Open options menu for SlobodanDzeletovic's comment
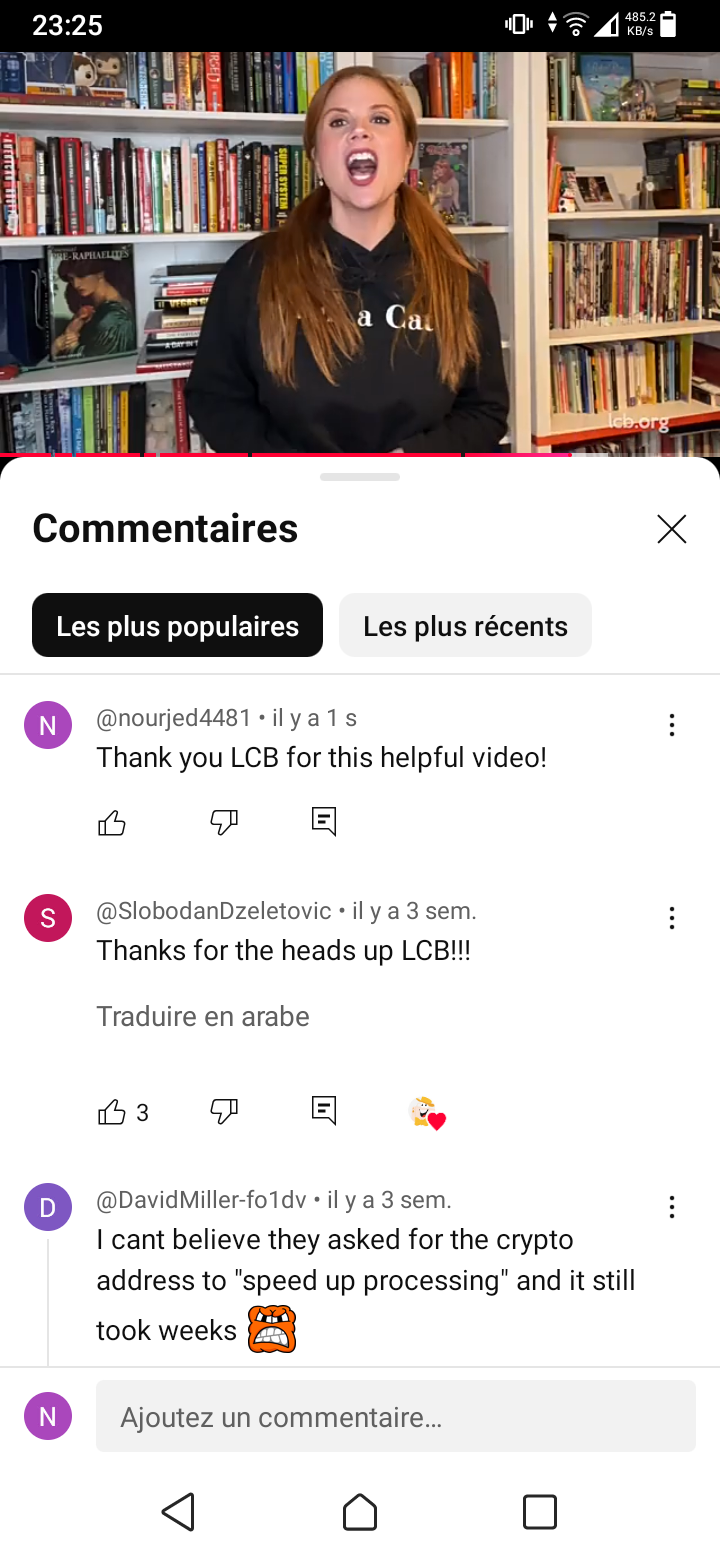720x1560 pixels. coord(671,917)
